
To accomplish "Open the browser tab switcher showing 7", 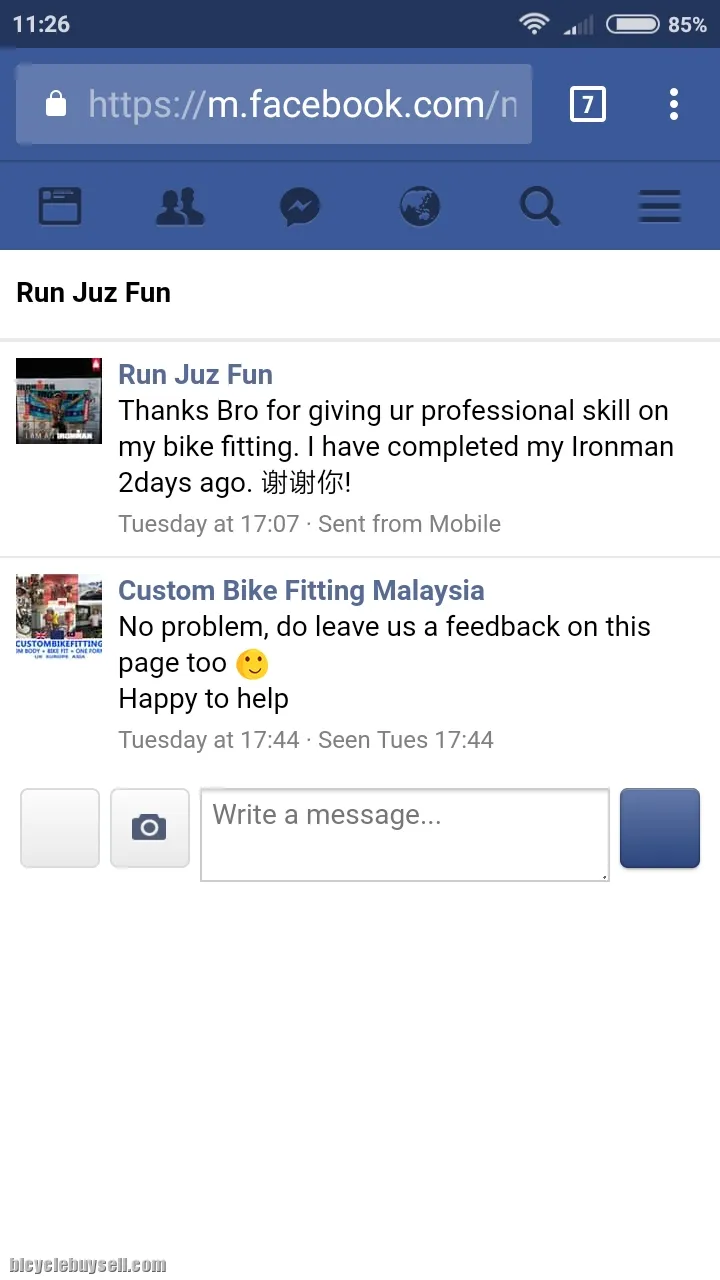I will (587, 104).
